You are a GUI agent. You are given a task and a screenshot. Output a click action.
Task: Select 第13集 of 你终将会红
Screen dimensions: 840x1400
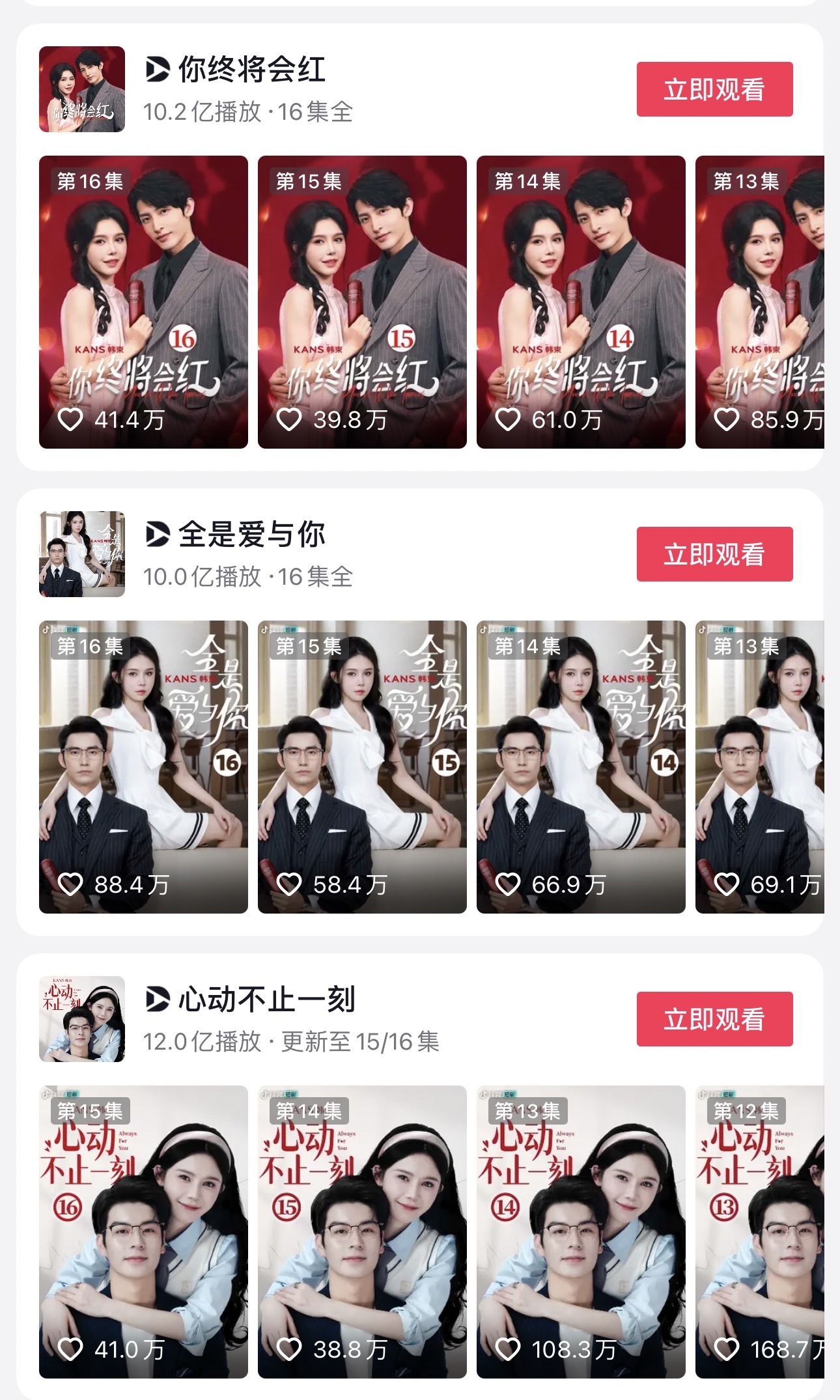pyautogui.click(x=759, y=302)
